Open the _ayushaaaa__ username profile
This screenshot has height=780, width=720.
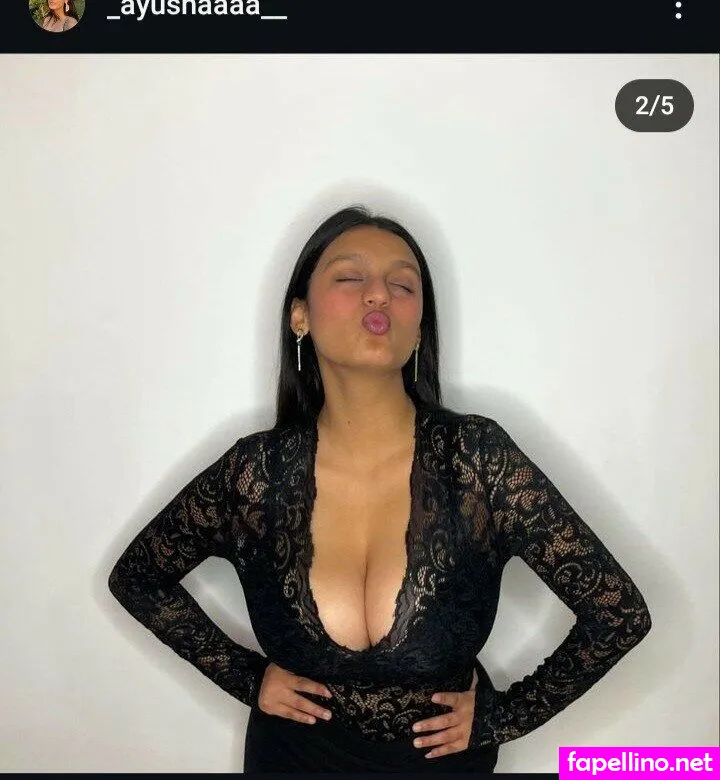(x=197, y=11)
